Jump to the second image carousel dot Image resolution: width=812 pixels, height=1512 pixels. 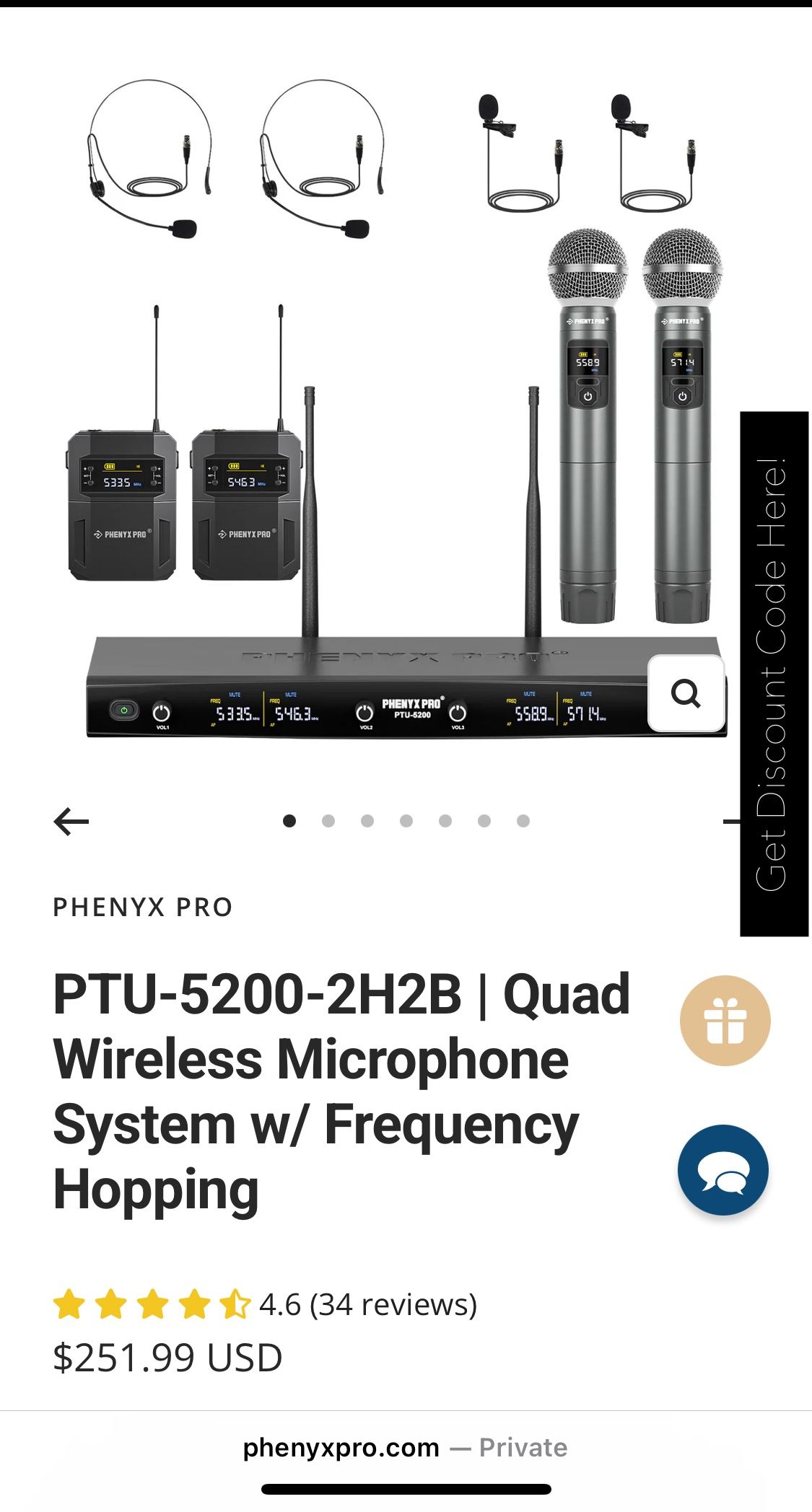click(x=328, y=821)
